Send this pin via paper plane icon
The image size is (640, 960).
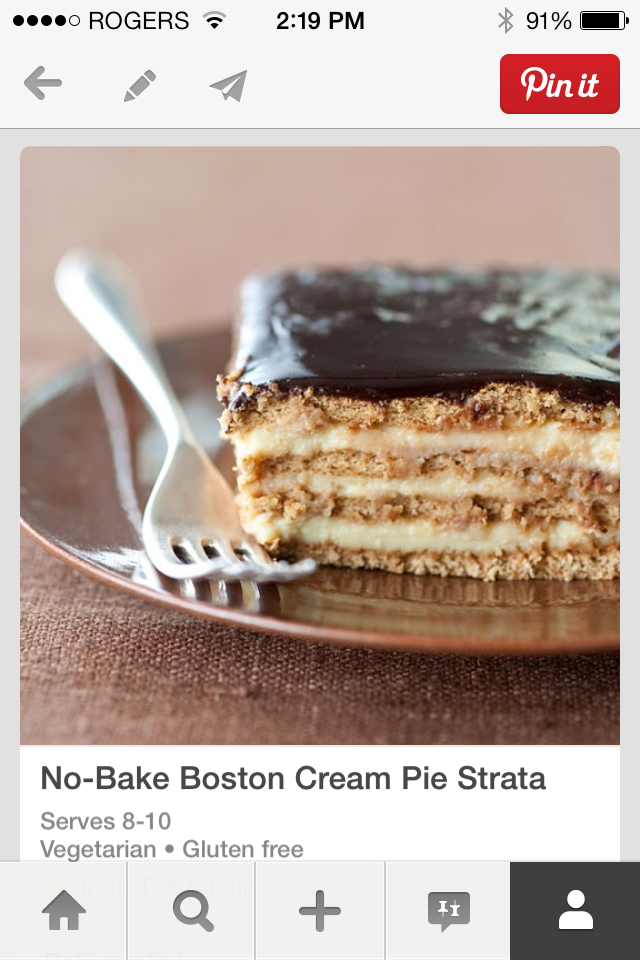point(228,86)
